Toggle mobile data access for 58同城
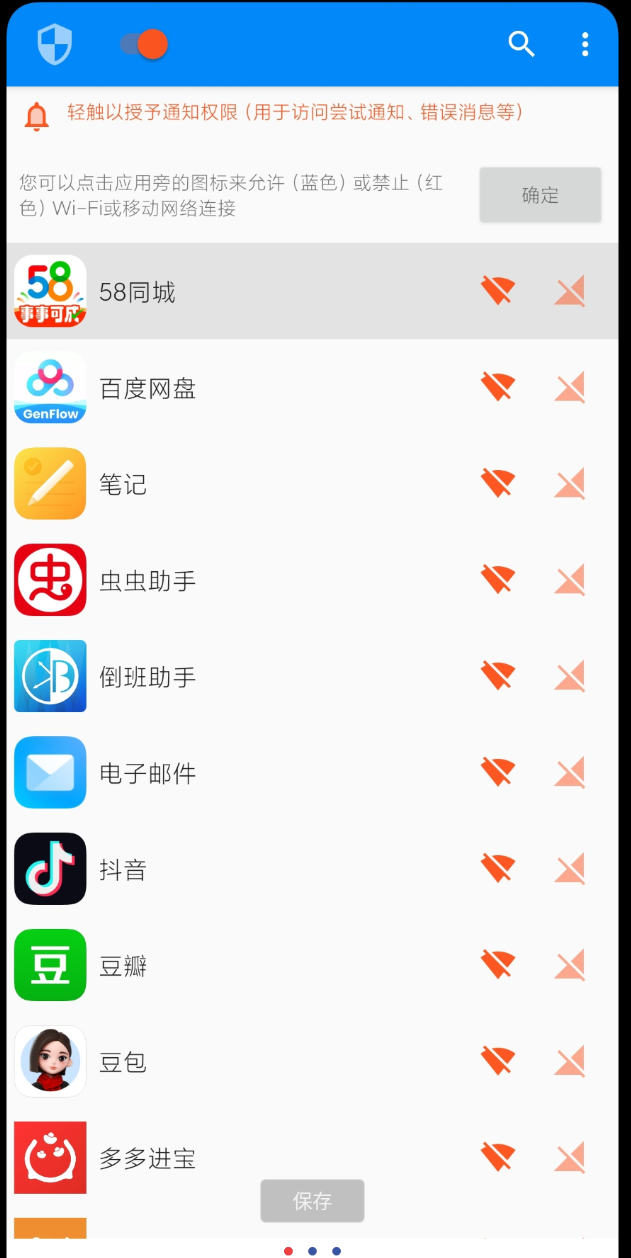This screenshot has height=1258, width=631. click(x=570, y=292)
